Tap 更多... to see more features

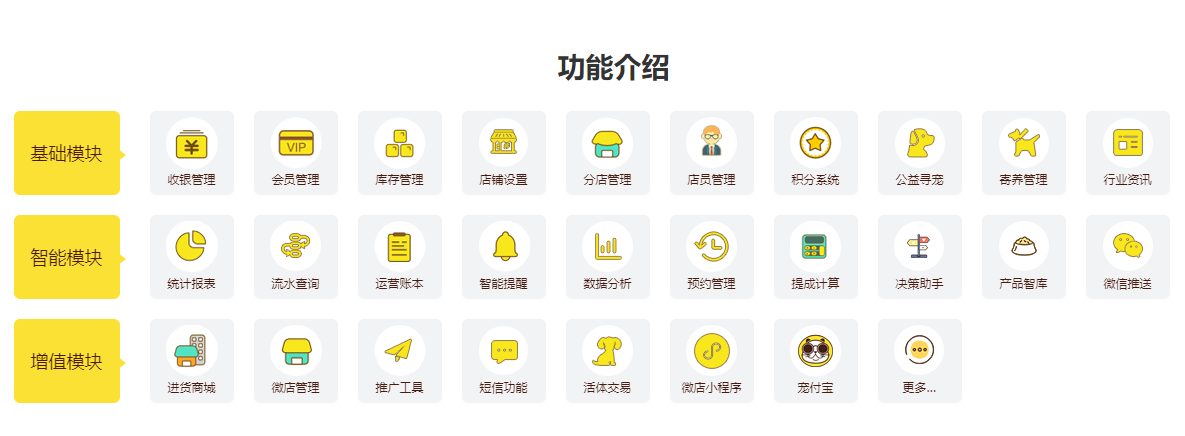click(x=920, y=361)
